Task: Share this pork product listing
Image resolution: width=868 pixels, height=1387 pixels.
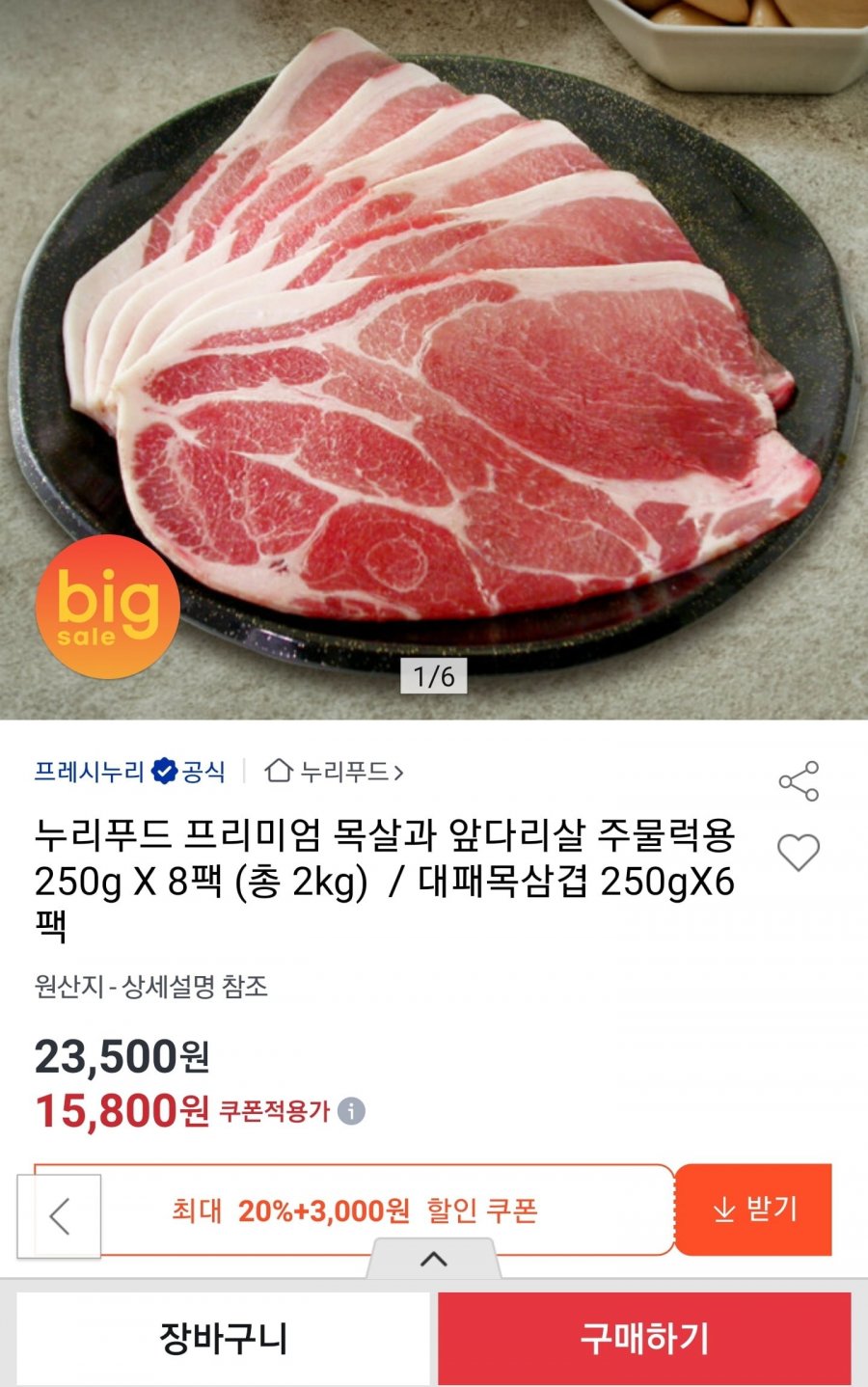Action: [799, 781]
